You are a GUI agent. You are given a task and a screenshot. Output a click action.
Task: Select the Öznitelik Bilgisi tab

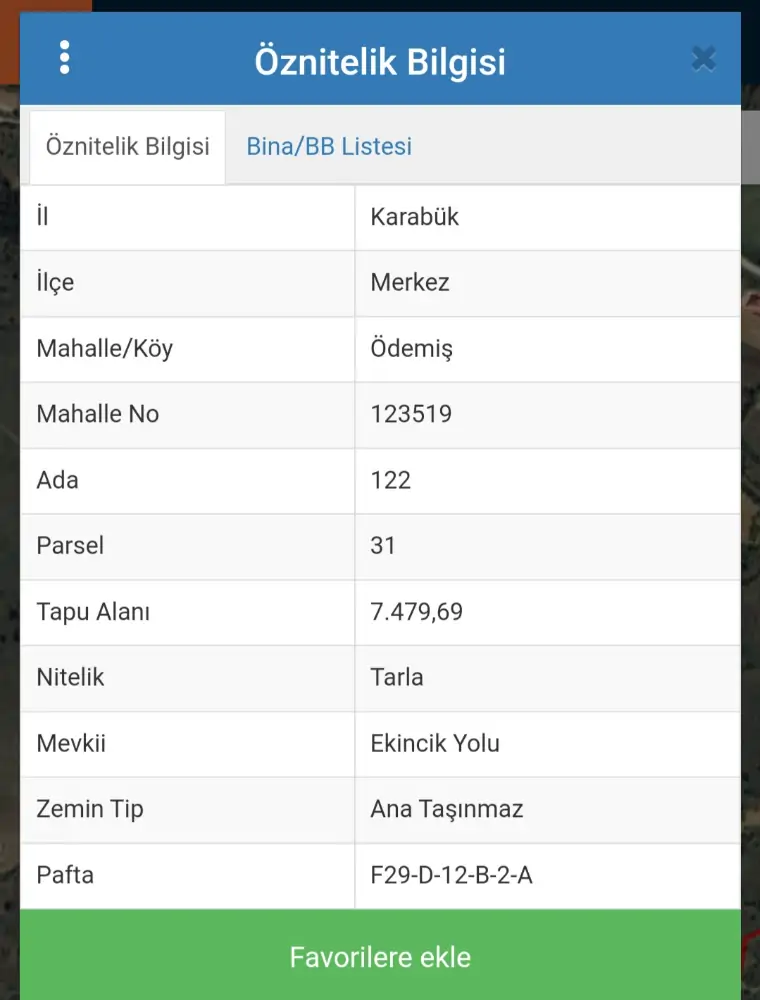click(x=128, y=147)
